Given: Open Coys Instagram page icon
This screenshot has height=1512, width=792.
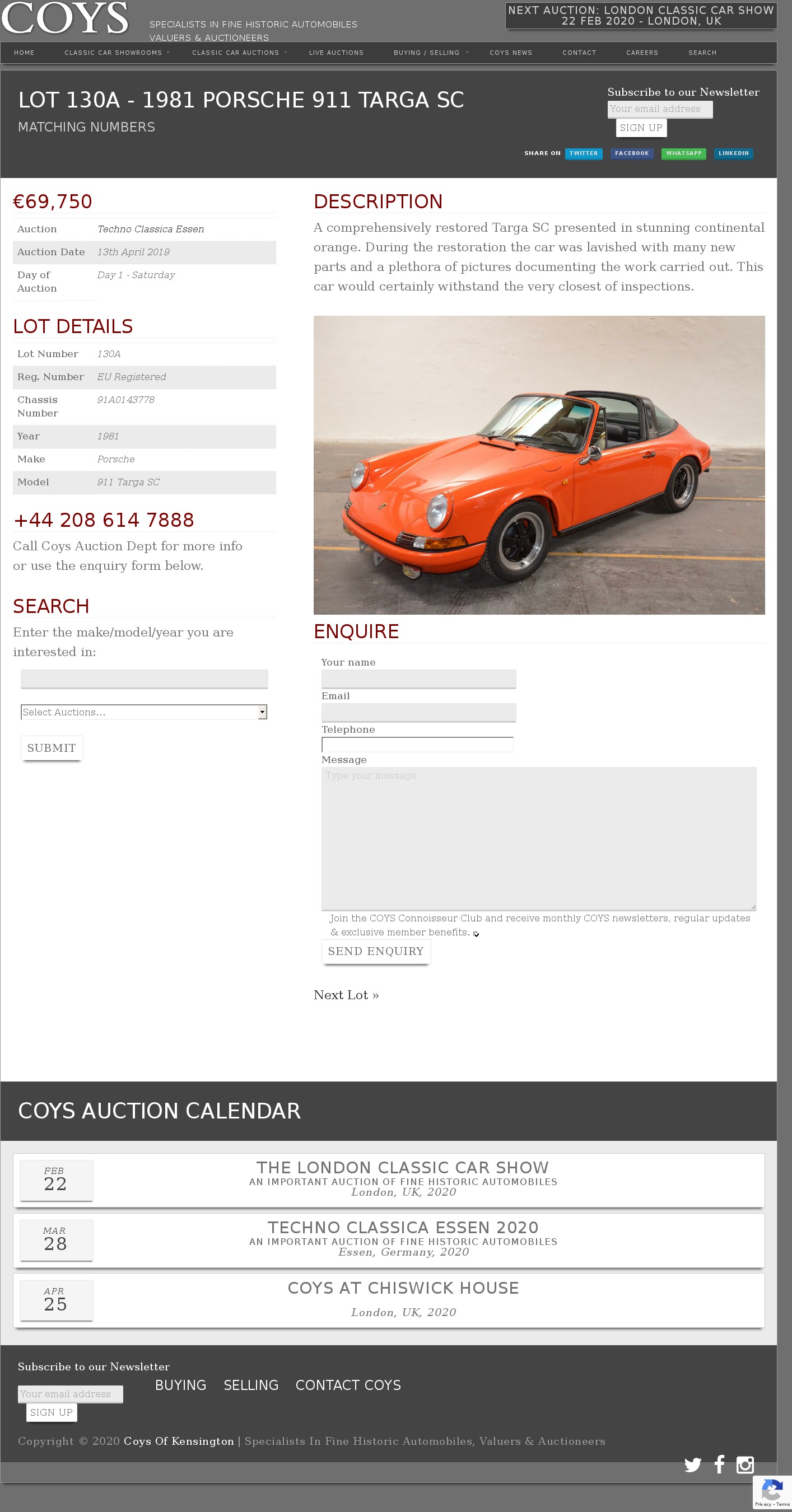Looking at the screenshot, I should coord(744,1465).
